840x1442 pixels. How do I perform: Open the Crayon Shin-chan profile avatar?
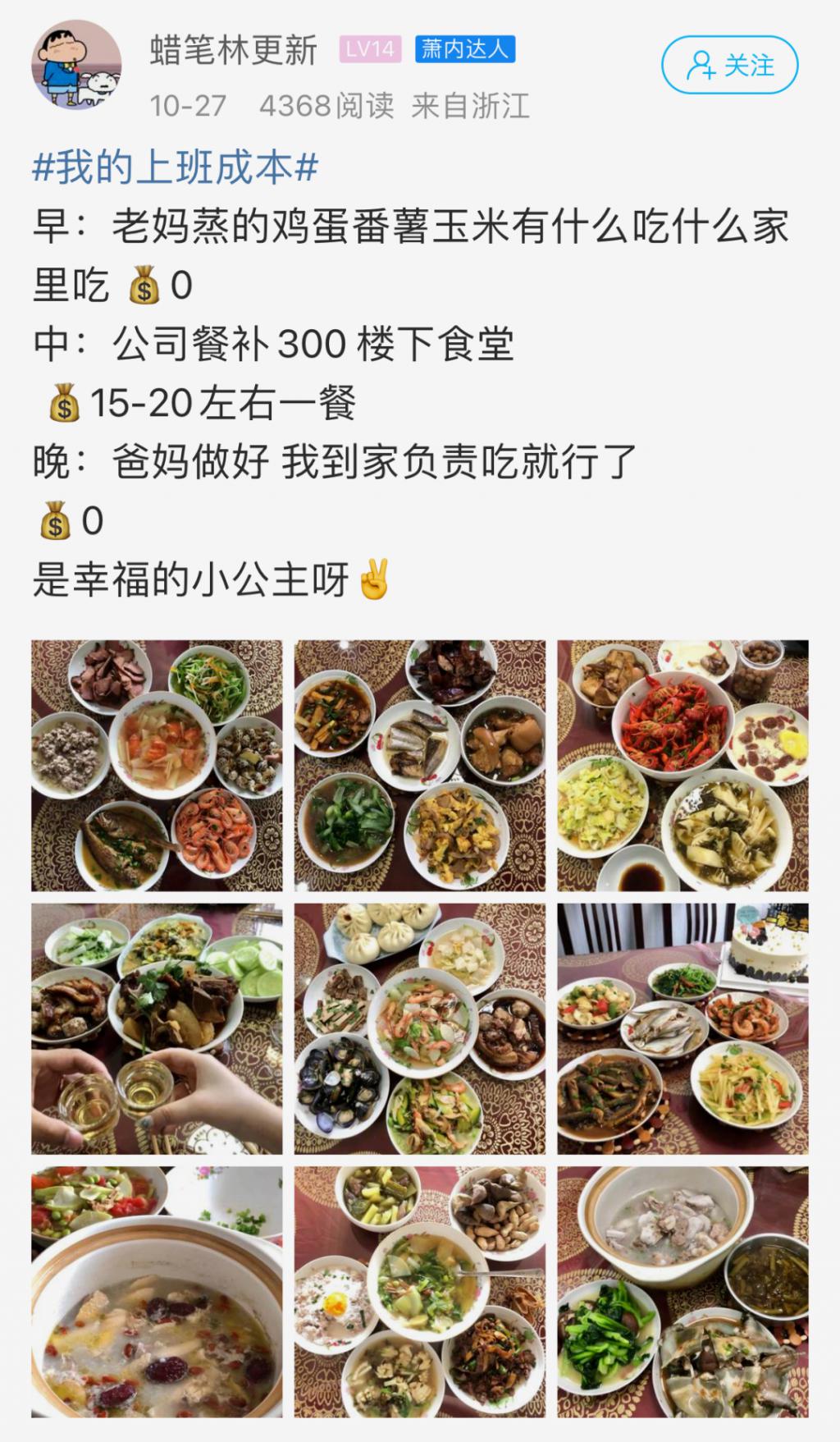76,65
